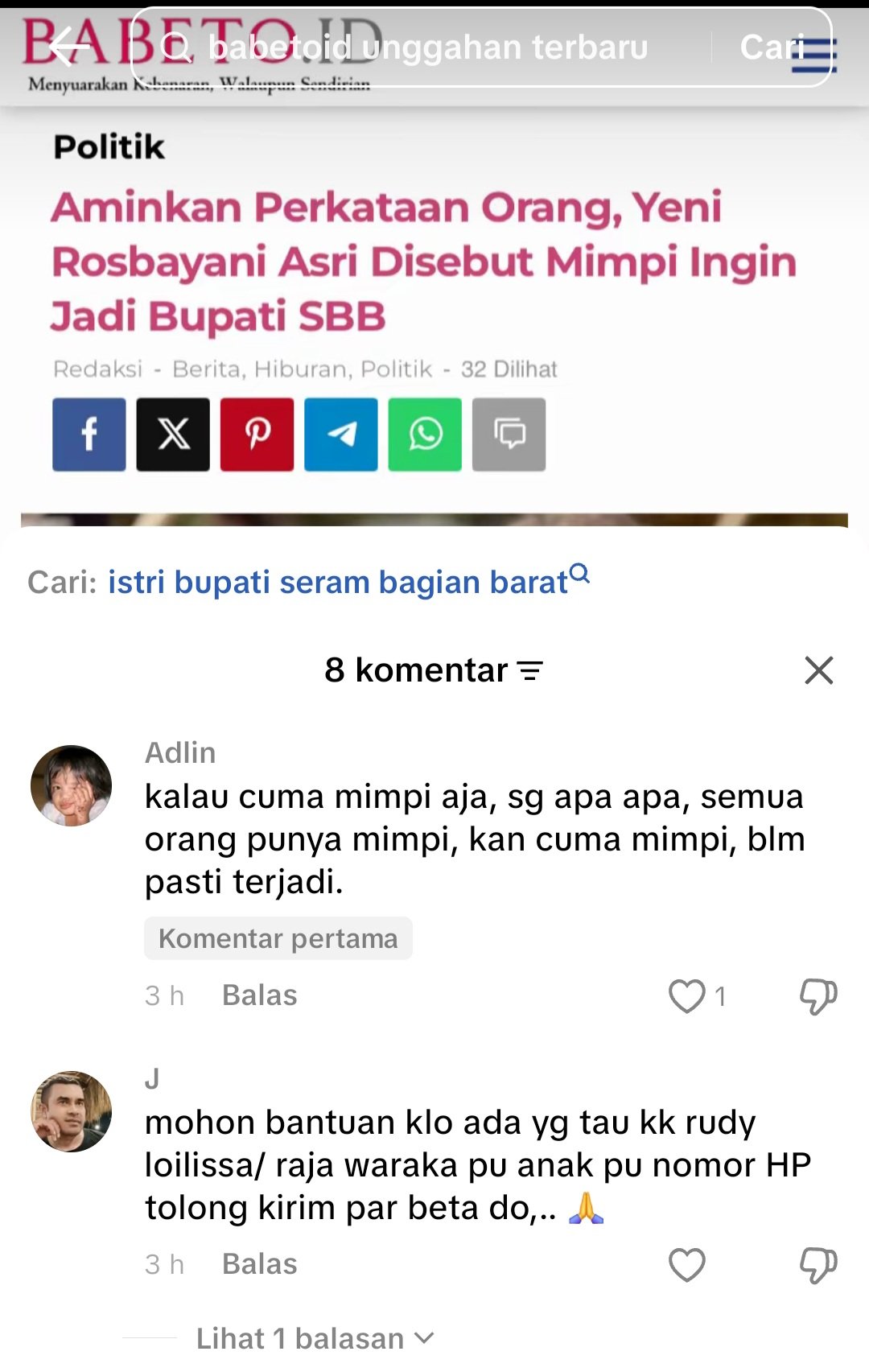
Task: Go back using the top-left arrow
Action: point(69,47)
